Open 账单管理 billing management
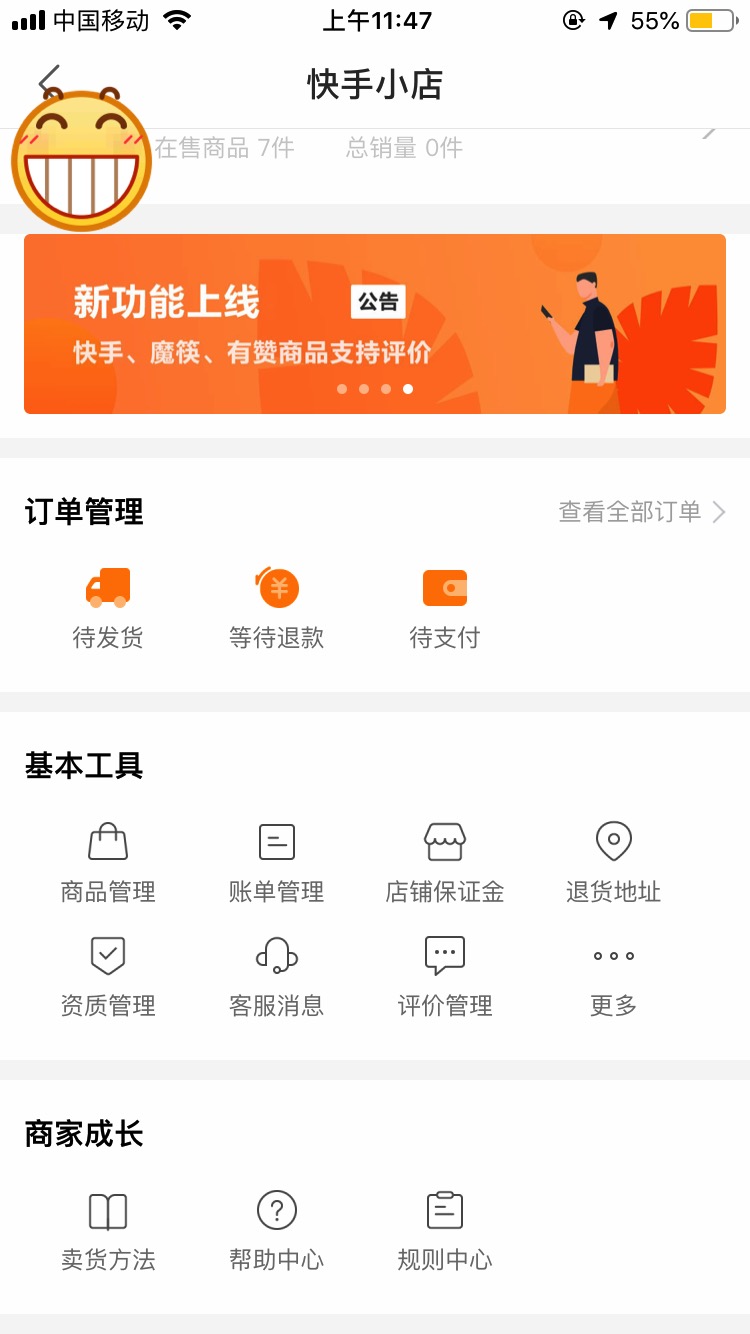The width and height of the screenshot is (750, 1334). pyautogui.click(x=275, y=860)
